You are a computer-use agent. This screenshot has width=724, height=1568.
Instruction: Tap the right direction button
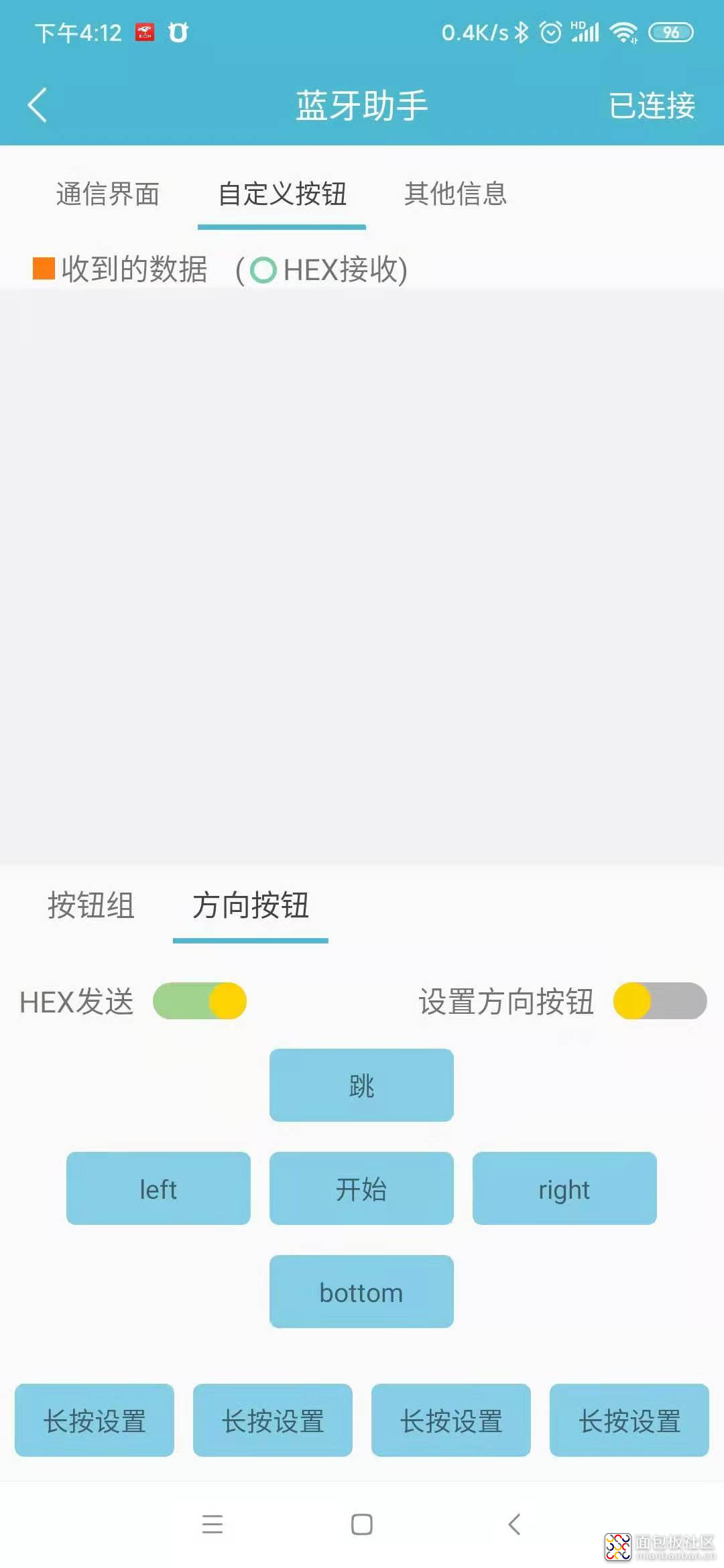coord(564,1188)
